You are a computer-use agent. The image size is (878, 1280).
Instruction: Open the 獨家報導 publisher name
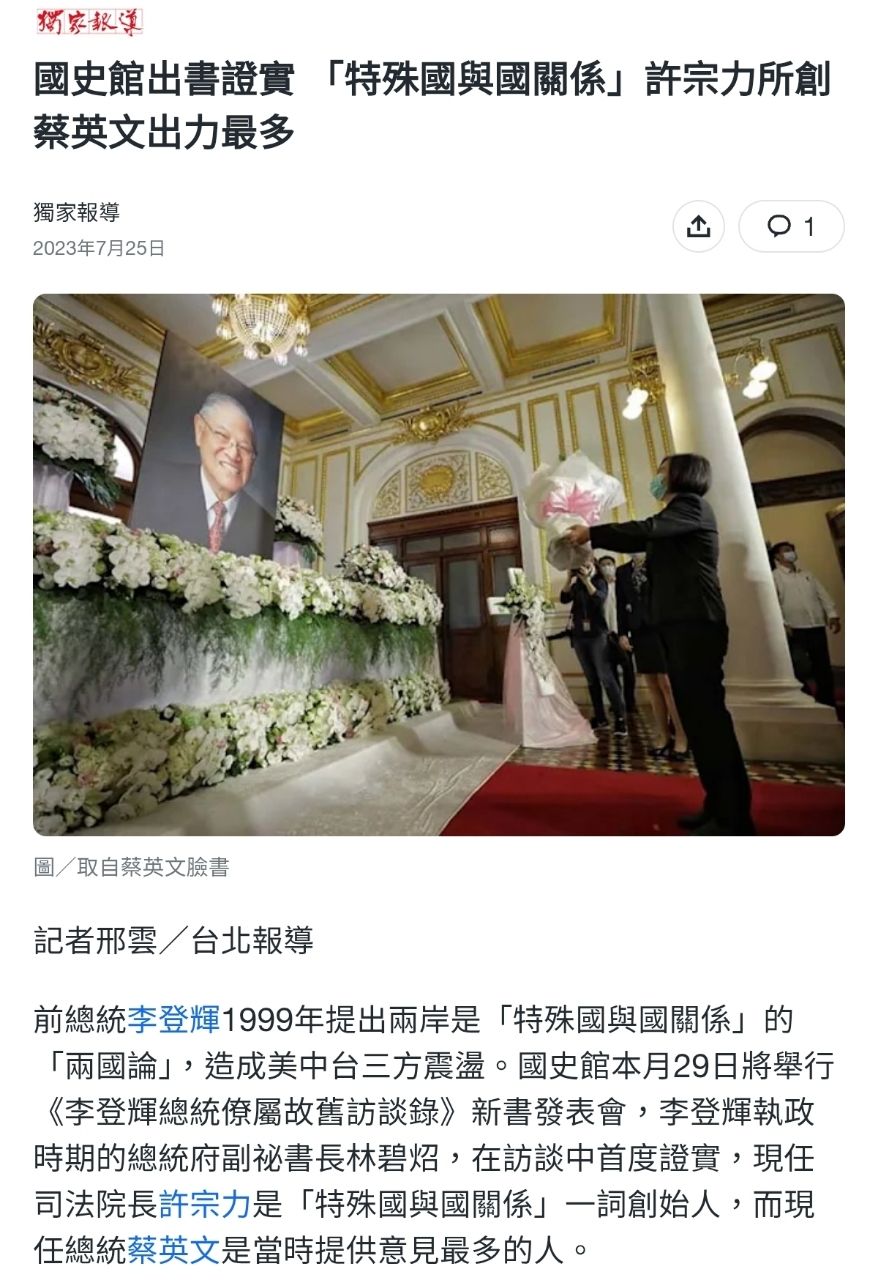(76, 212)
